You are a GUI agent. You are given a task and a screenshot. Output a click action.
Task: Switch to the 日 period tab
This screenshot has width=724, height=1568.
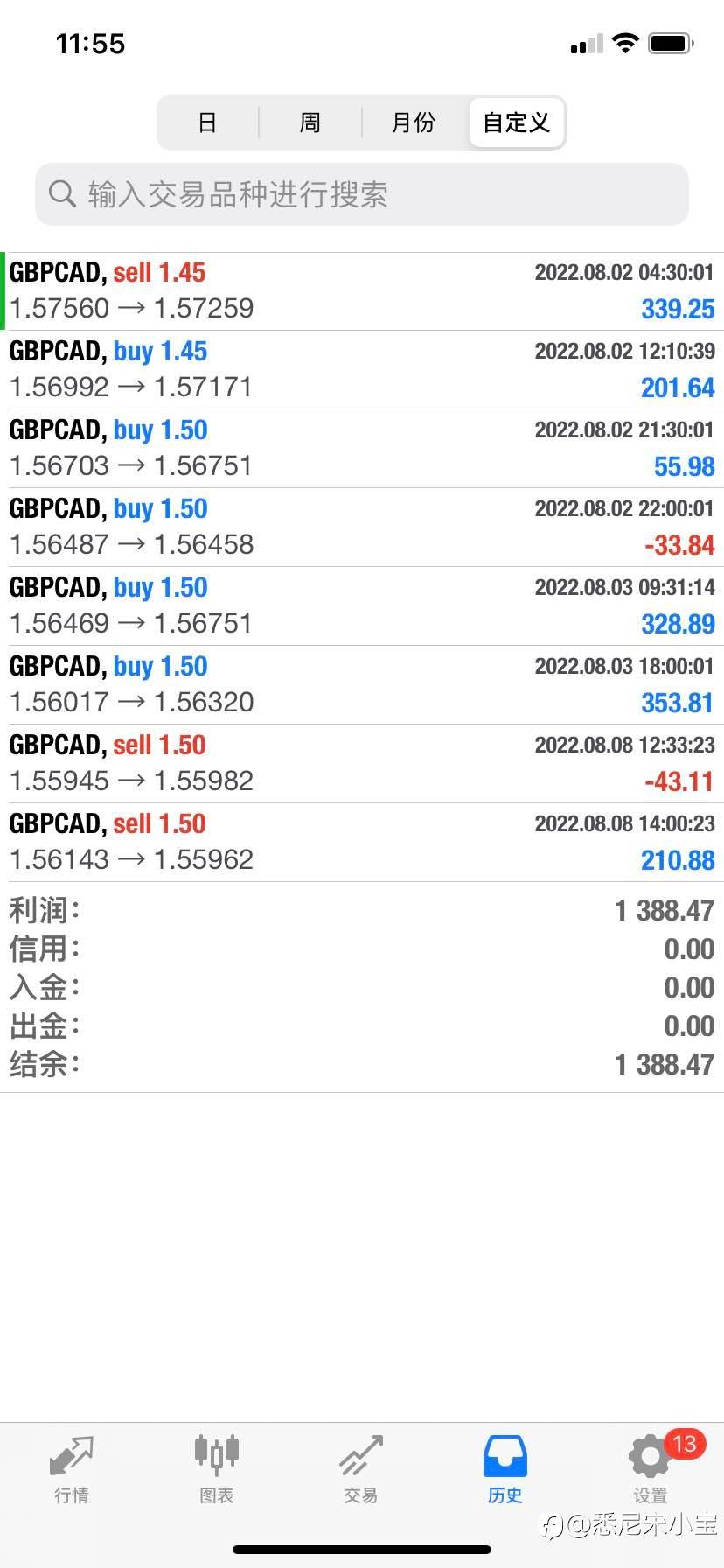coord(208,122)
